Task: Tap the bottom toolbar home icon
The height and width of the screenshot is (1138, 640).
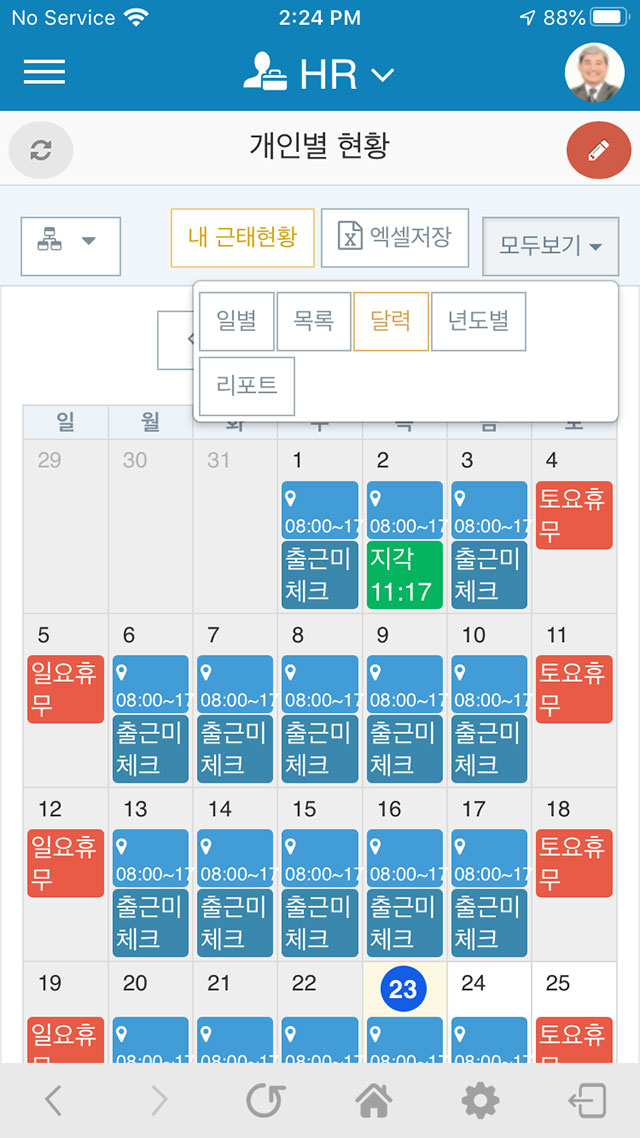Action: [x=374, y=1102]
